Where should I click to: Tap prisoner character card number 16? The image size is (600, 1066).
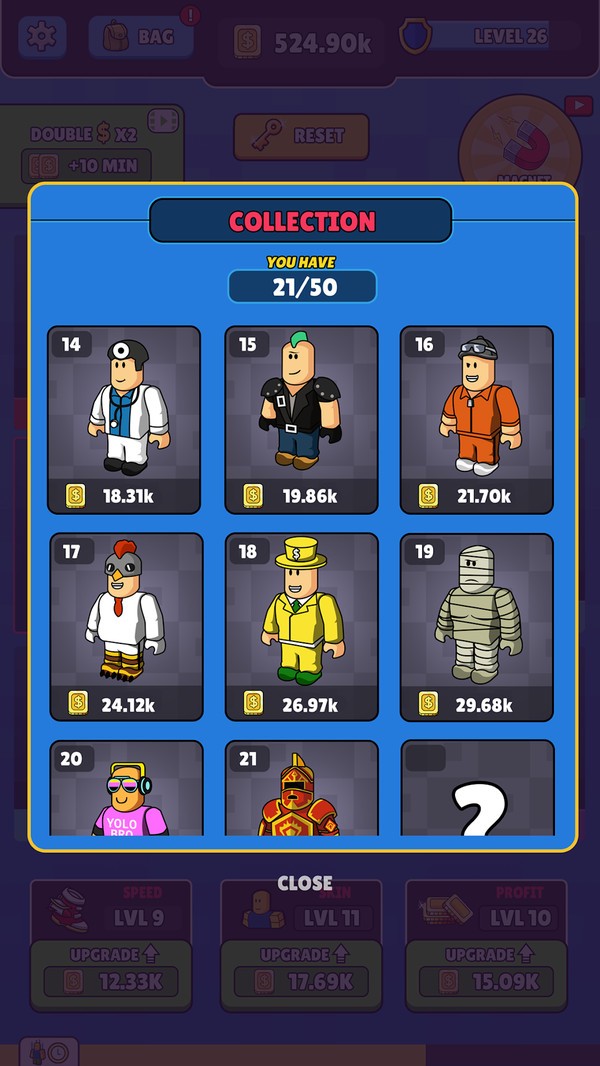tap(477, 420)
